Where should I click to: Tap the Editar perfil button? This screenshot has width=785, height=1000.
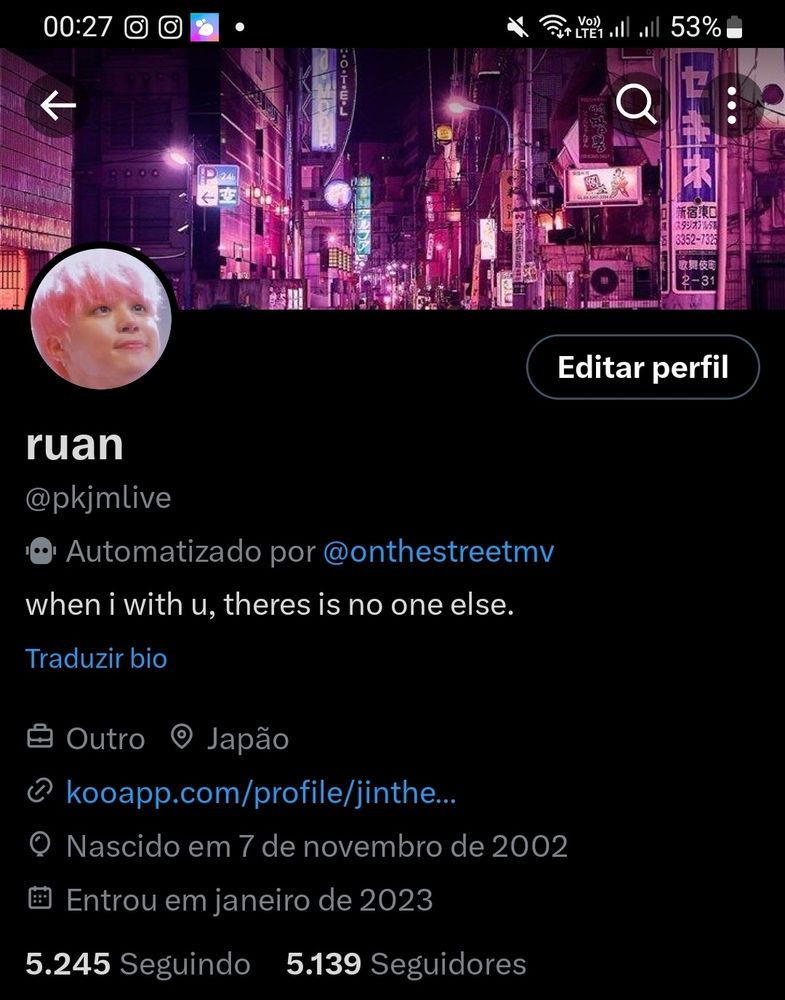[642, 367]
